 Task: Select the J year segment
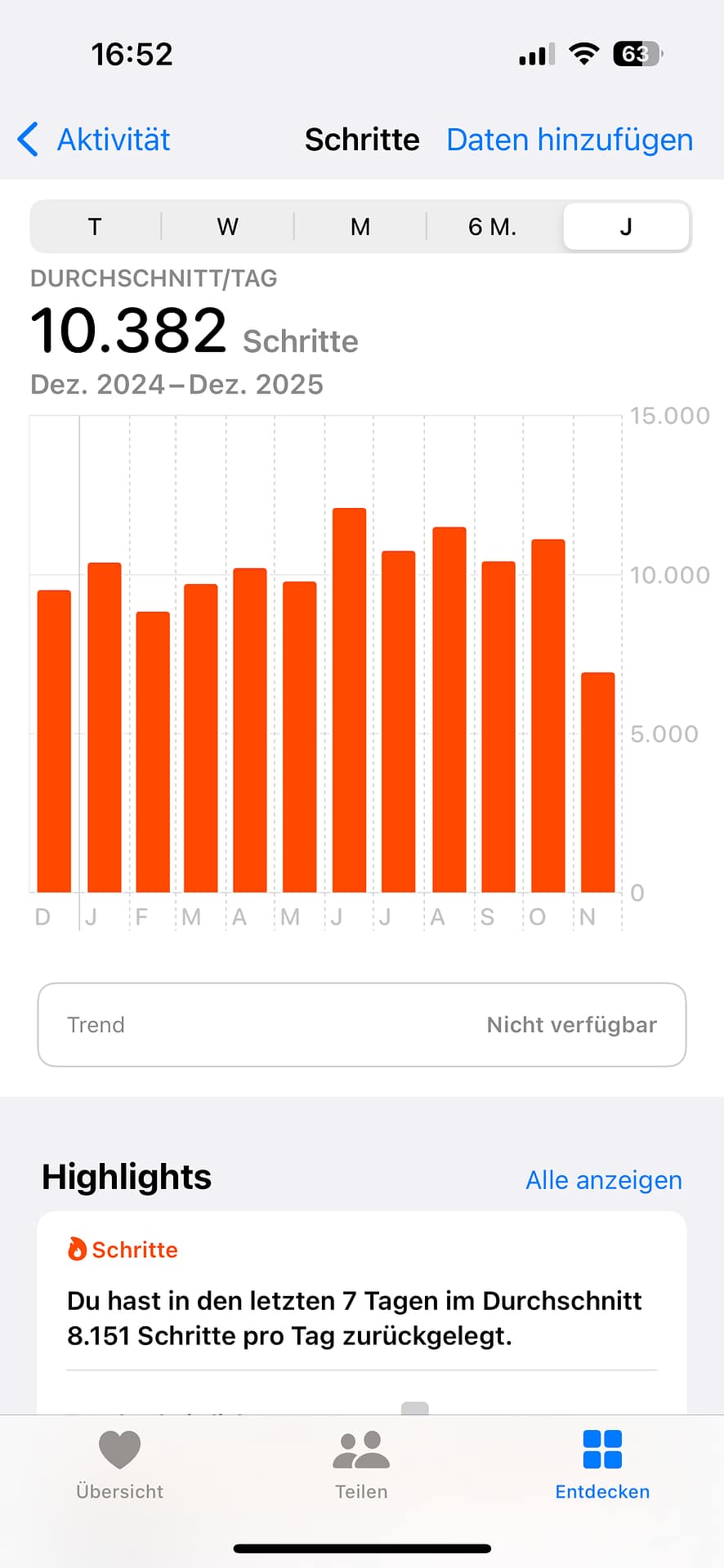pyautogui.click(x=626, y=226)
